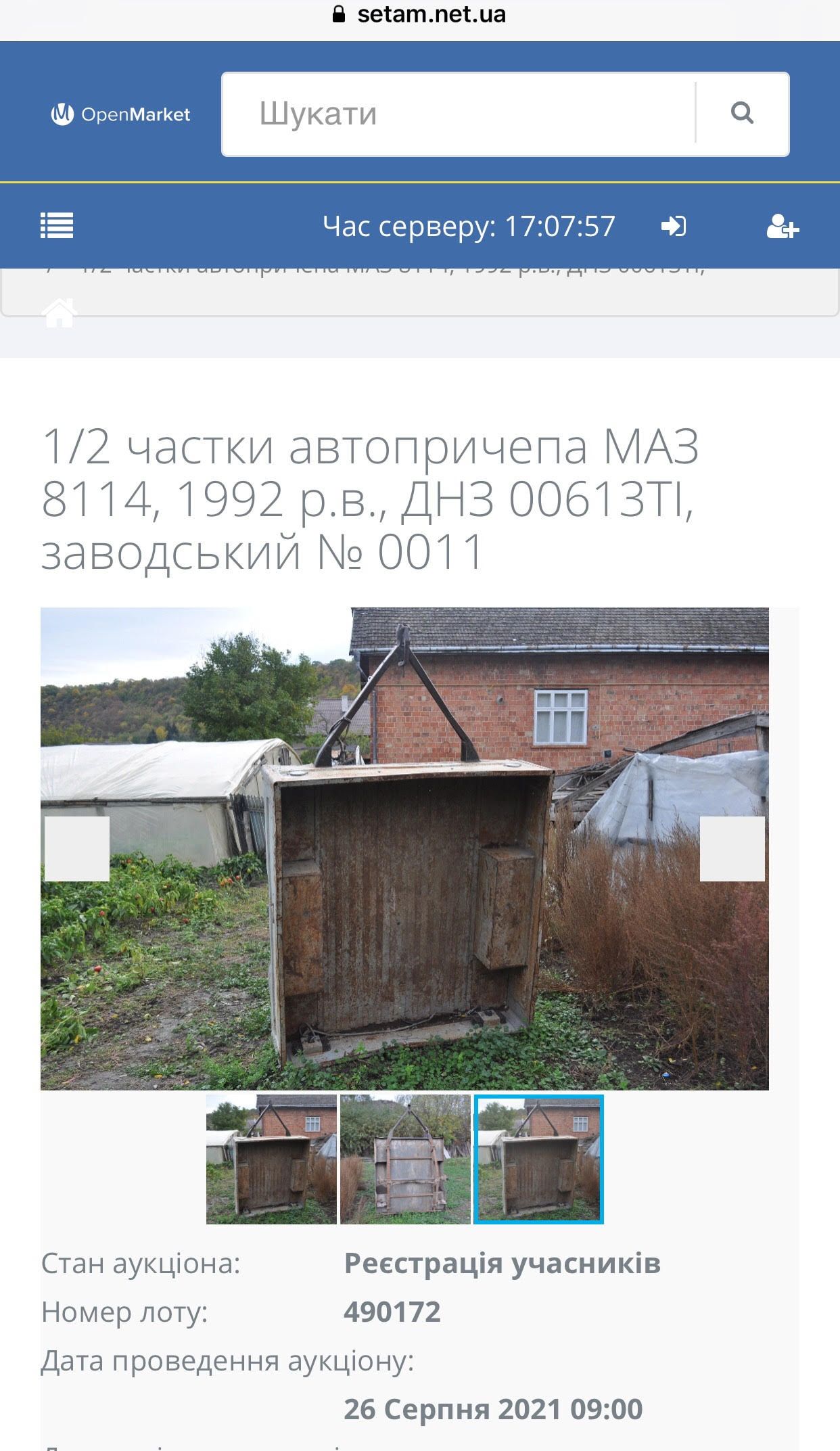Screen dimensions: 840x1451
Task: Select the third highlighted gallery thumbnail
Action: click(x=538, y=1159)
